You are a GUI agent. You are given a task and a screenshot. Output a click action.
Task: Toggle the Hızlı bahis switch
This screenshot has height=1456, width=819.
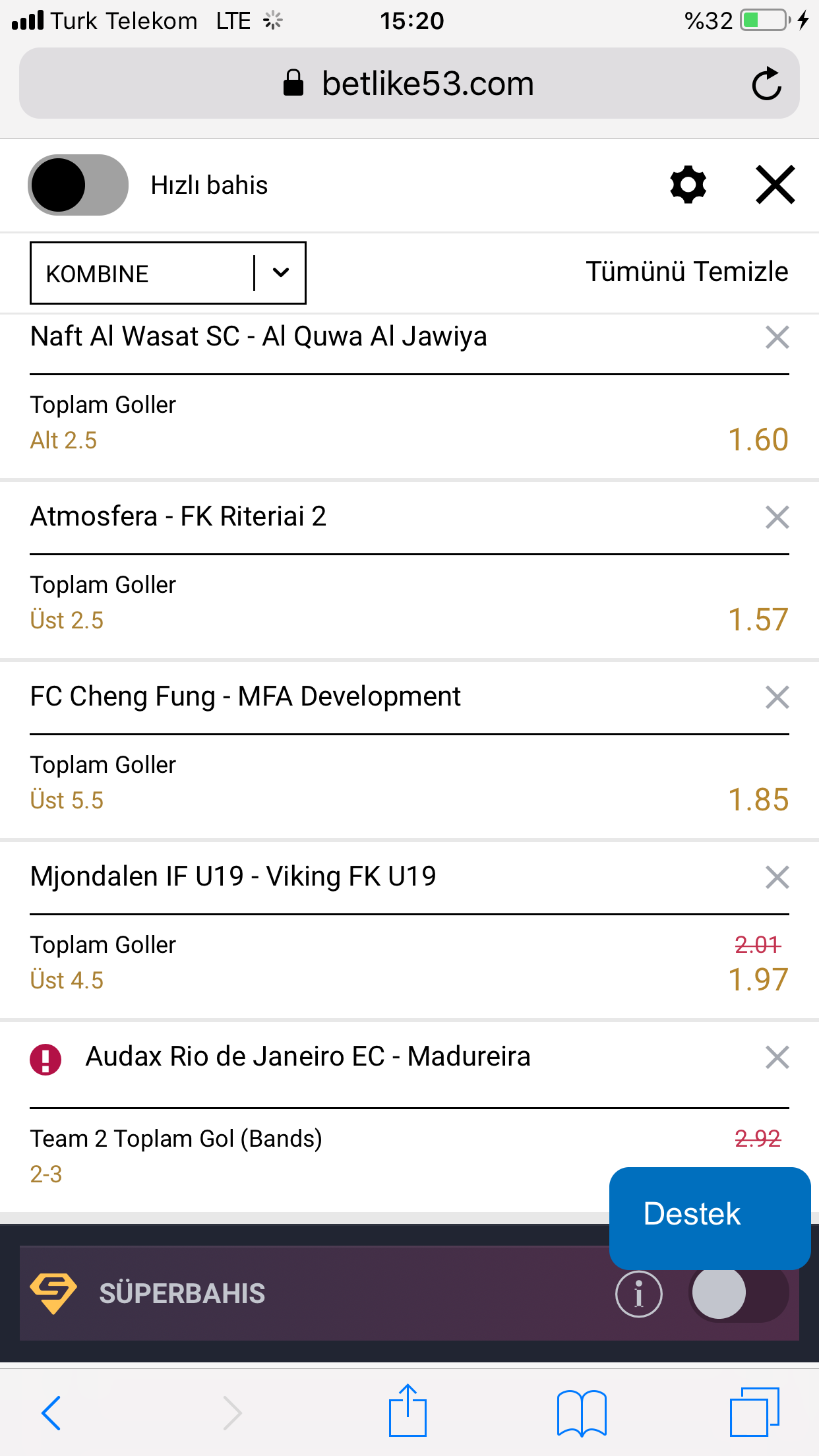78,185
